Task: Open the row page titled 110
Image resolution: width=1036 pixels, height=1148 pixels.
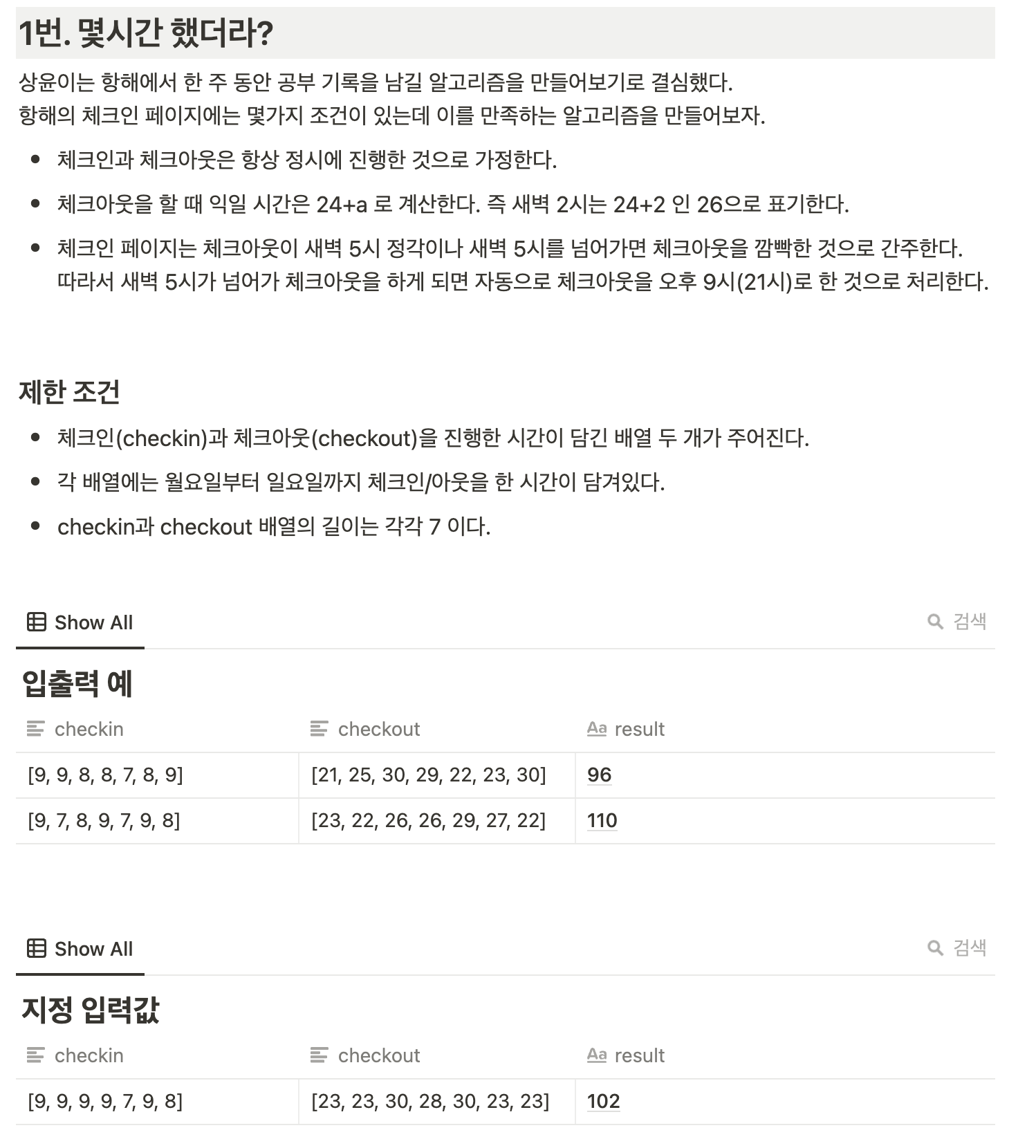Action: [x=602, y=820]
